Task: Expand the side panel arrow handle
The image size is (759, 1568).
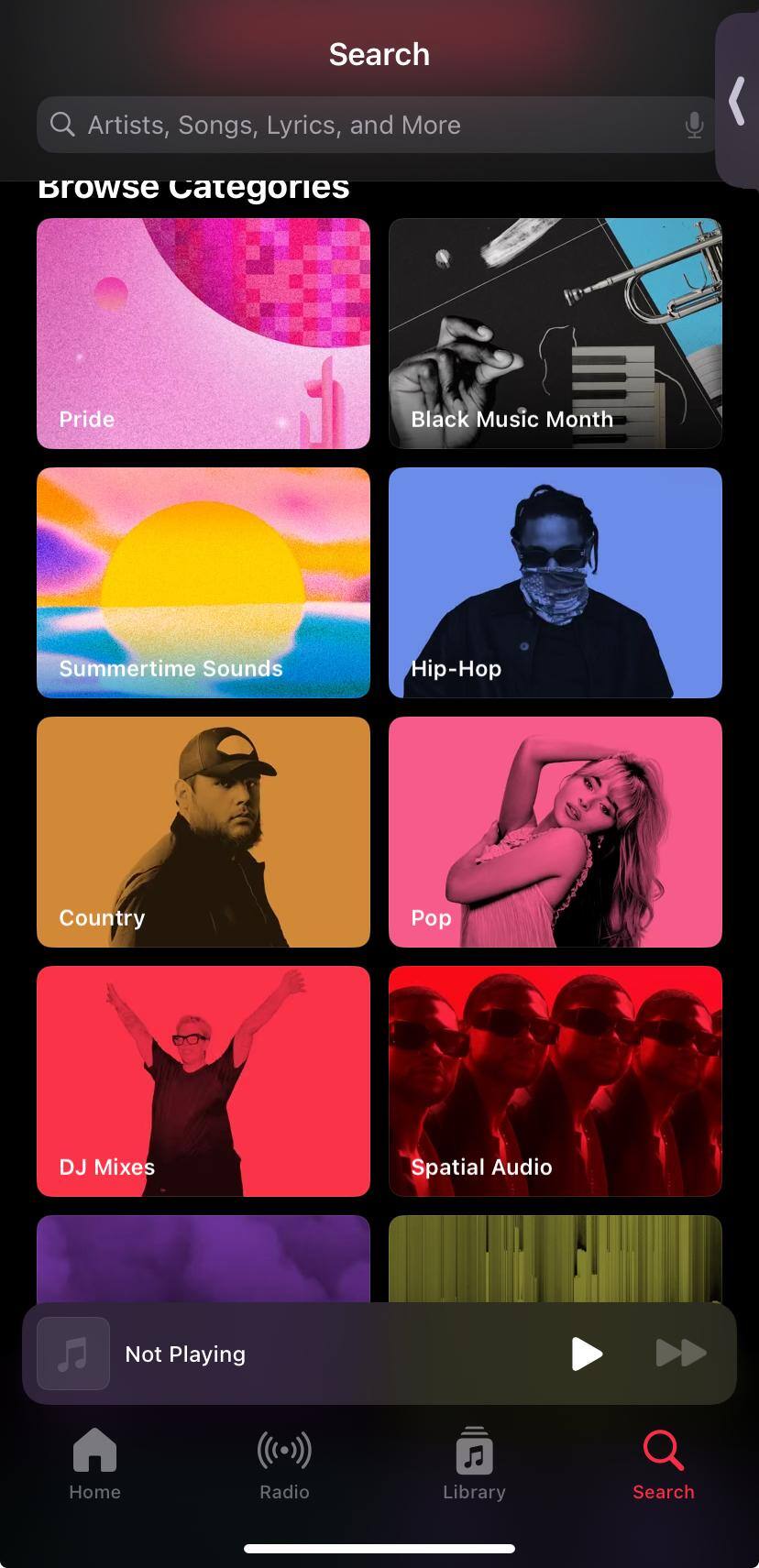Action: (x=737, y=101)
